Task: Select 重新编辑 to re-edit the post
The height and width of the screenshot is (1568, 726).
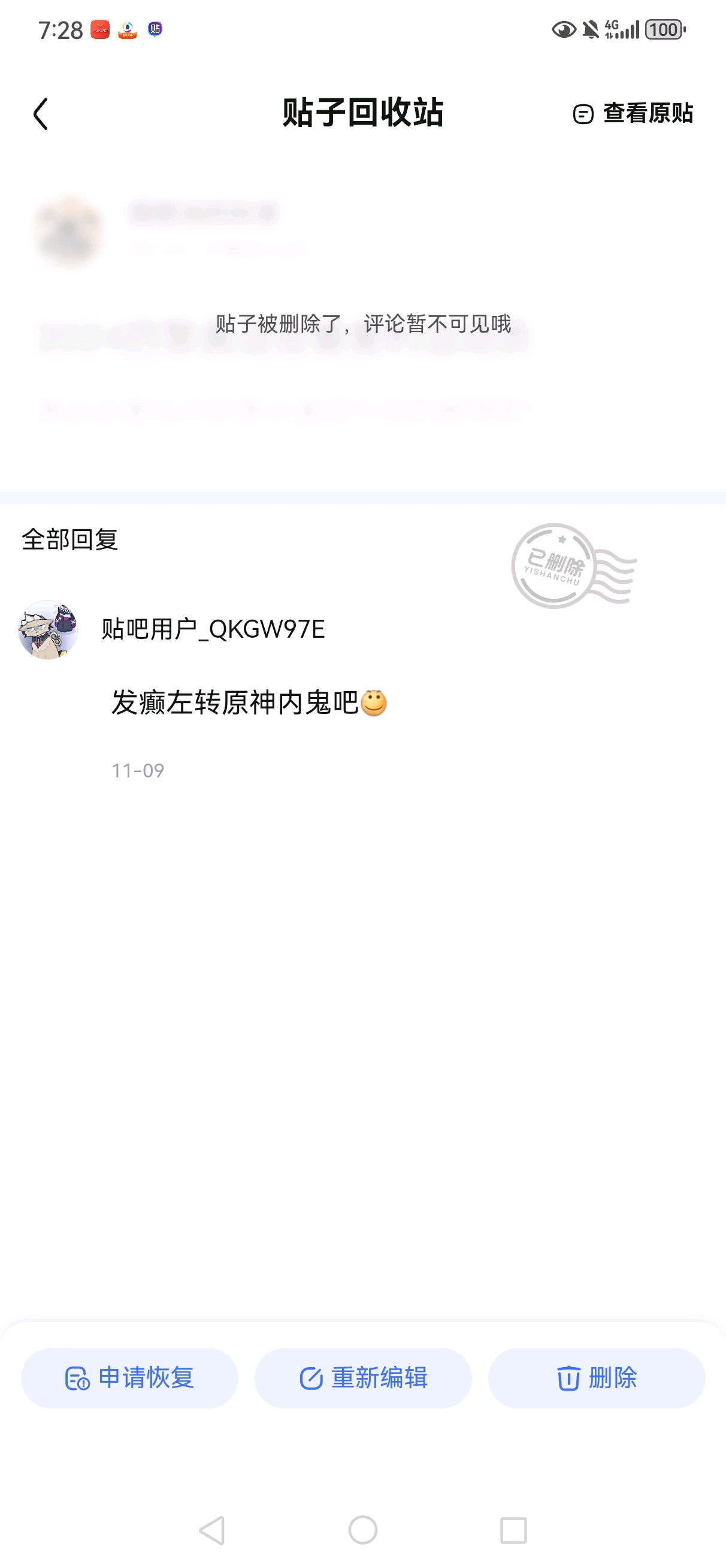Action: point(364,1377)
